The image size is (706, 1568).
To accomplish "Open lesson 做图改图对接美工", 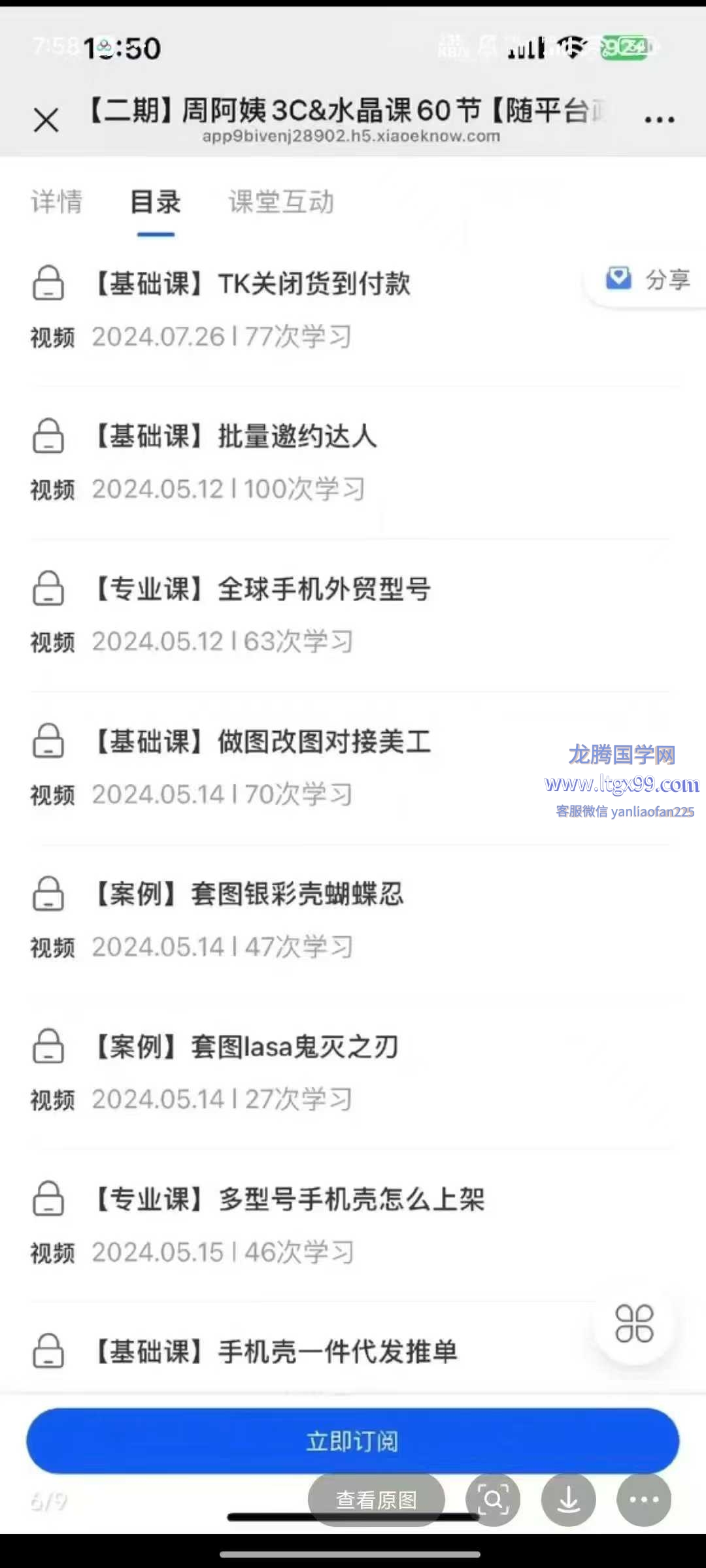I will coord(353,768).
